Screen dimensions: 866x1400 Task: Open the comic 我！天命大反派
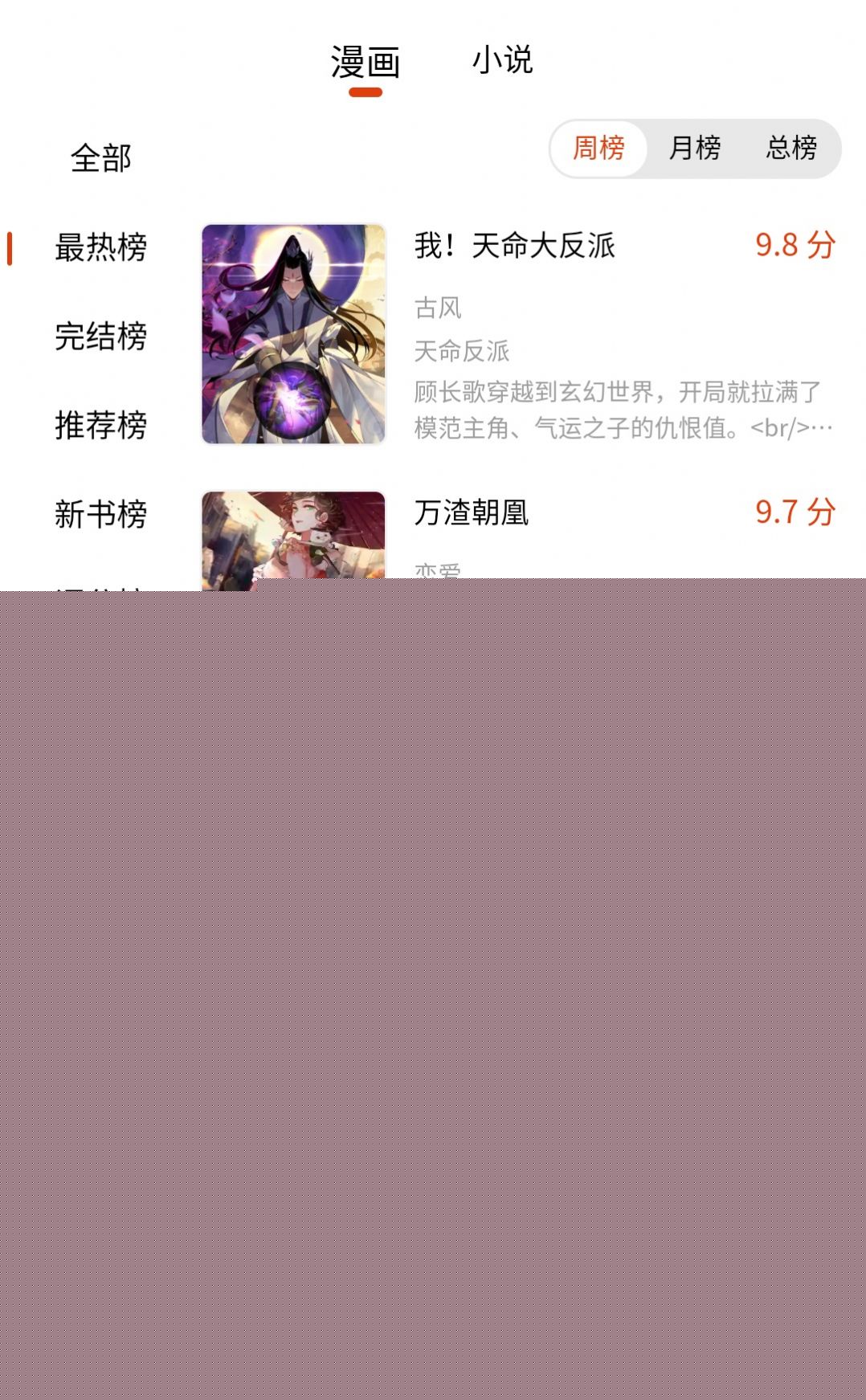(514, 246)
